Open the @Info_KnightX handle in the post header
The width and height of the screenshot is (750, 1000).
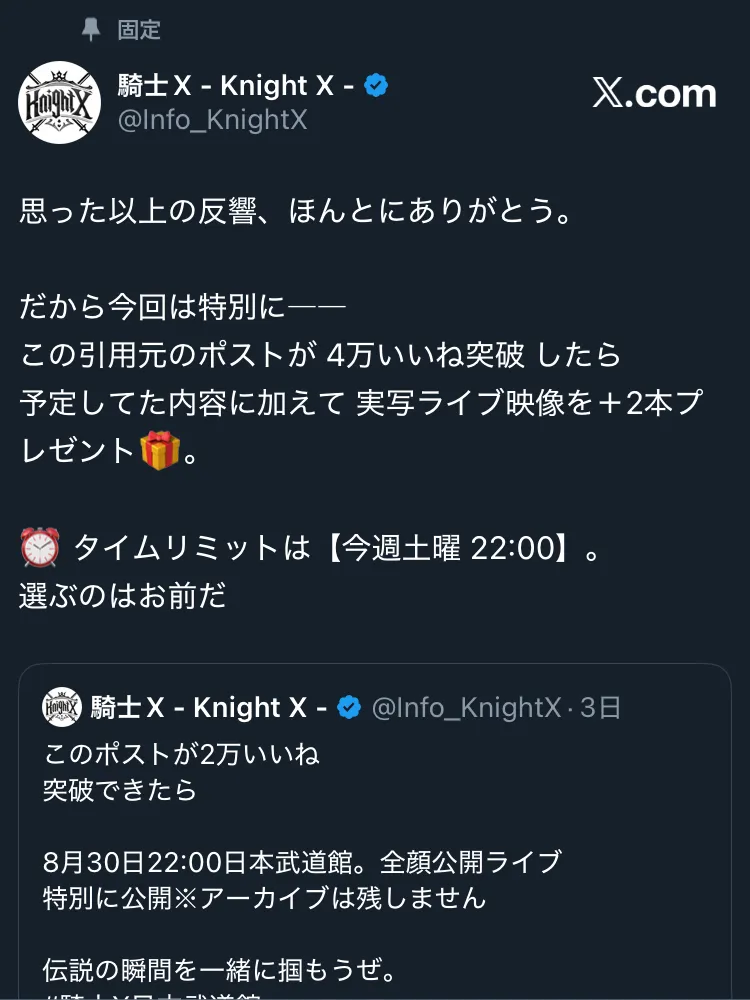(212, 120)
